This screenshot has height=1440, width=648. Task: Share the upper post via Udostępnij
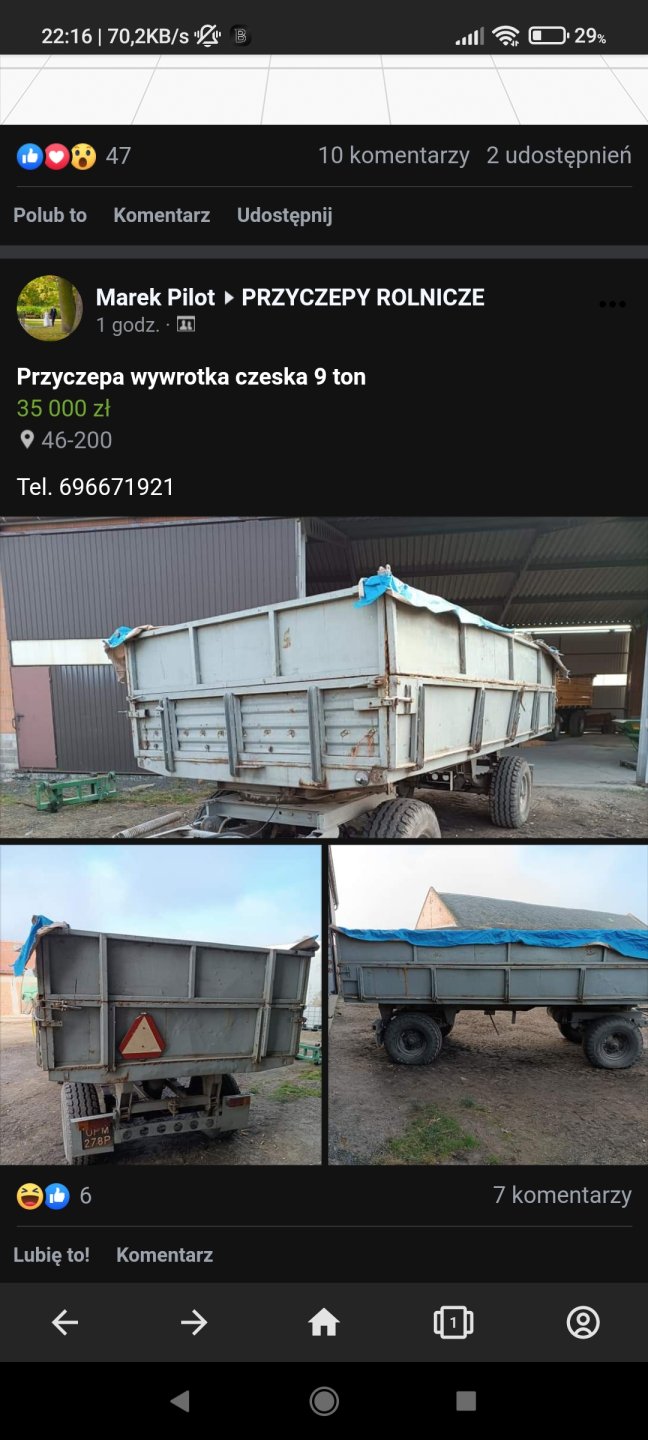coord(284,215)
